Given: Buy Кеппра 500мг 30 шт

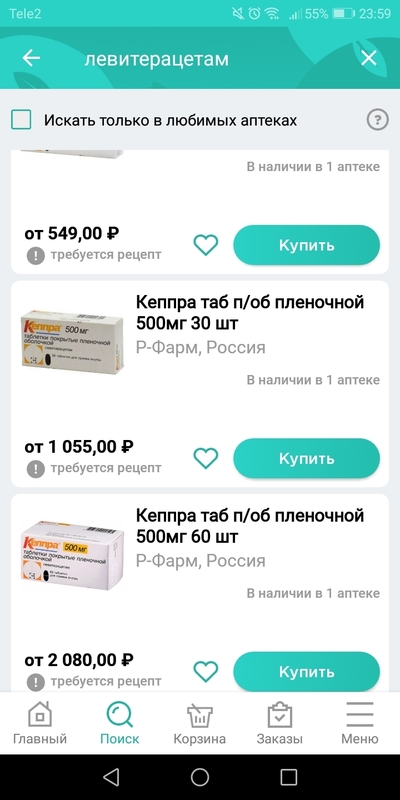Looking at the screenshot, I should coord(307,458).
